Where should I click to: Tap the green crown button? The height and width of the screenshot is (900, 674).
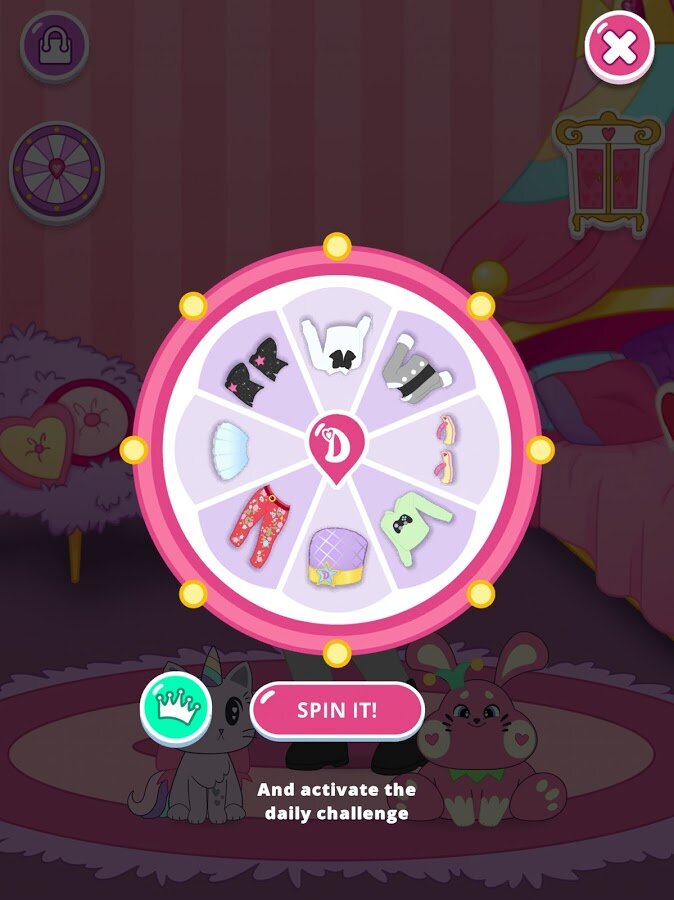[174, 710]
